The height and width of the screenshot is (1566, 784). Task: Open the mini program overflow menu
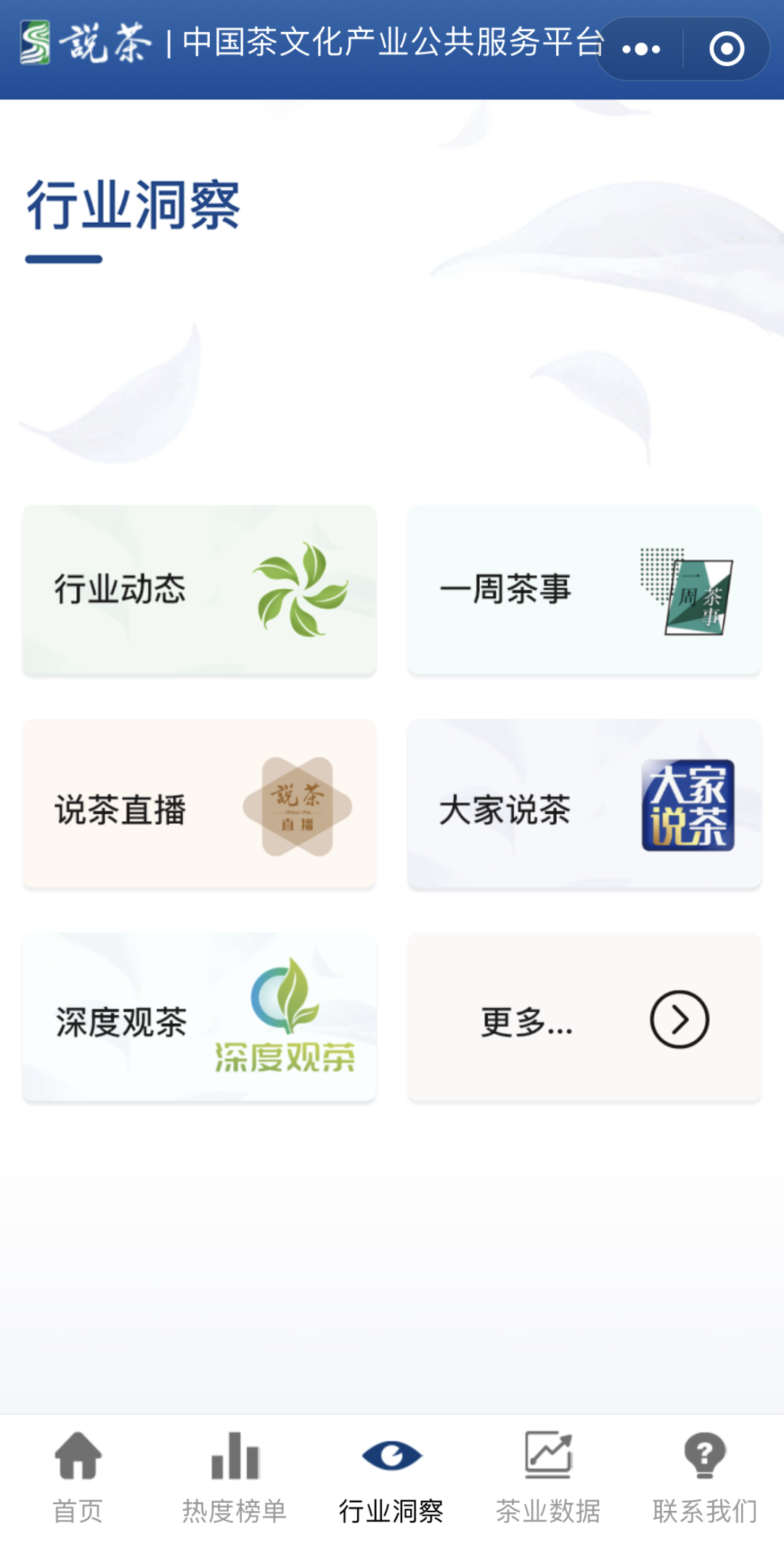click(x=641, y=49)
